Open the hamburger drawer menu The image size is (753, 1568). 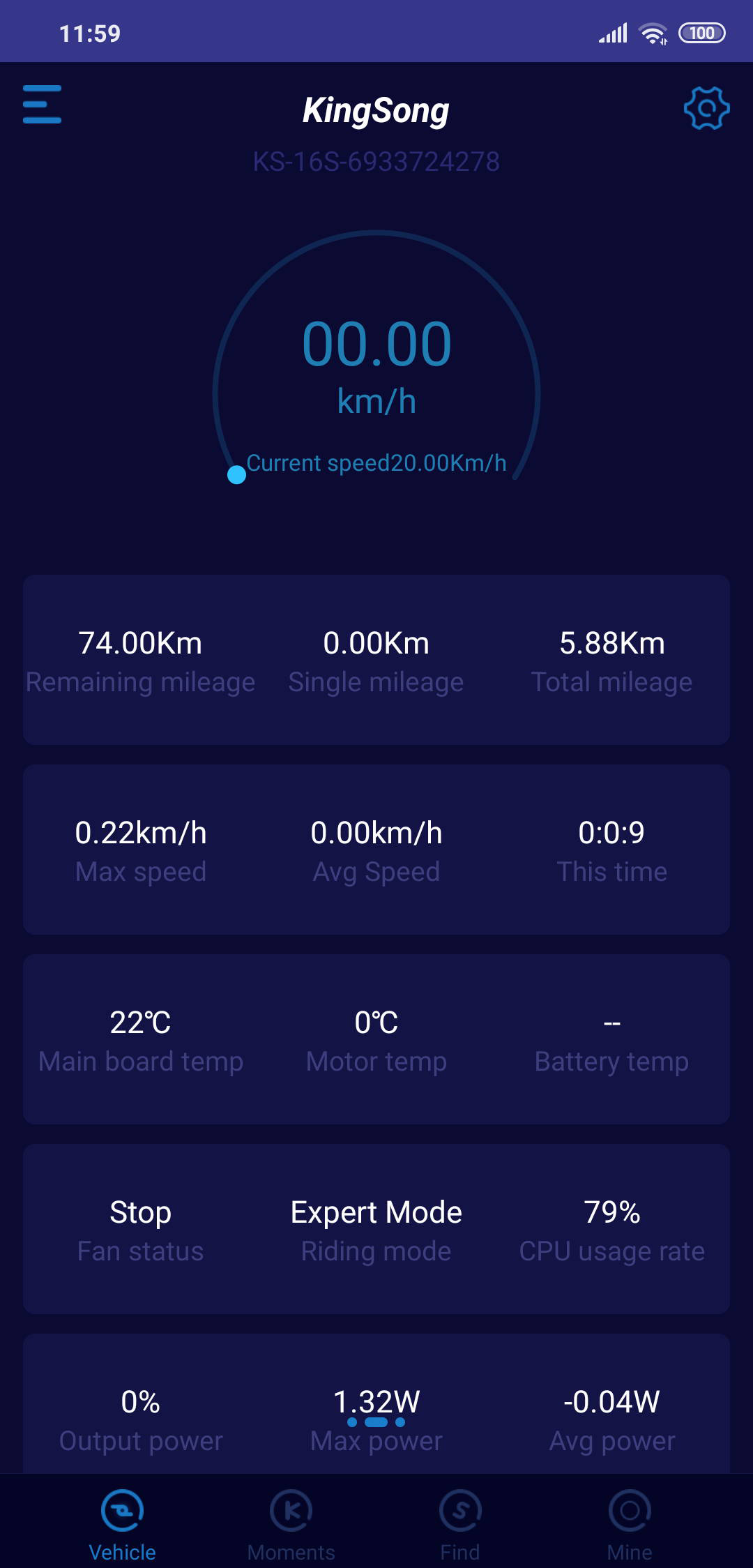tap(42, 105)
